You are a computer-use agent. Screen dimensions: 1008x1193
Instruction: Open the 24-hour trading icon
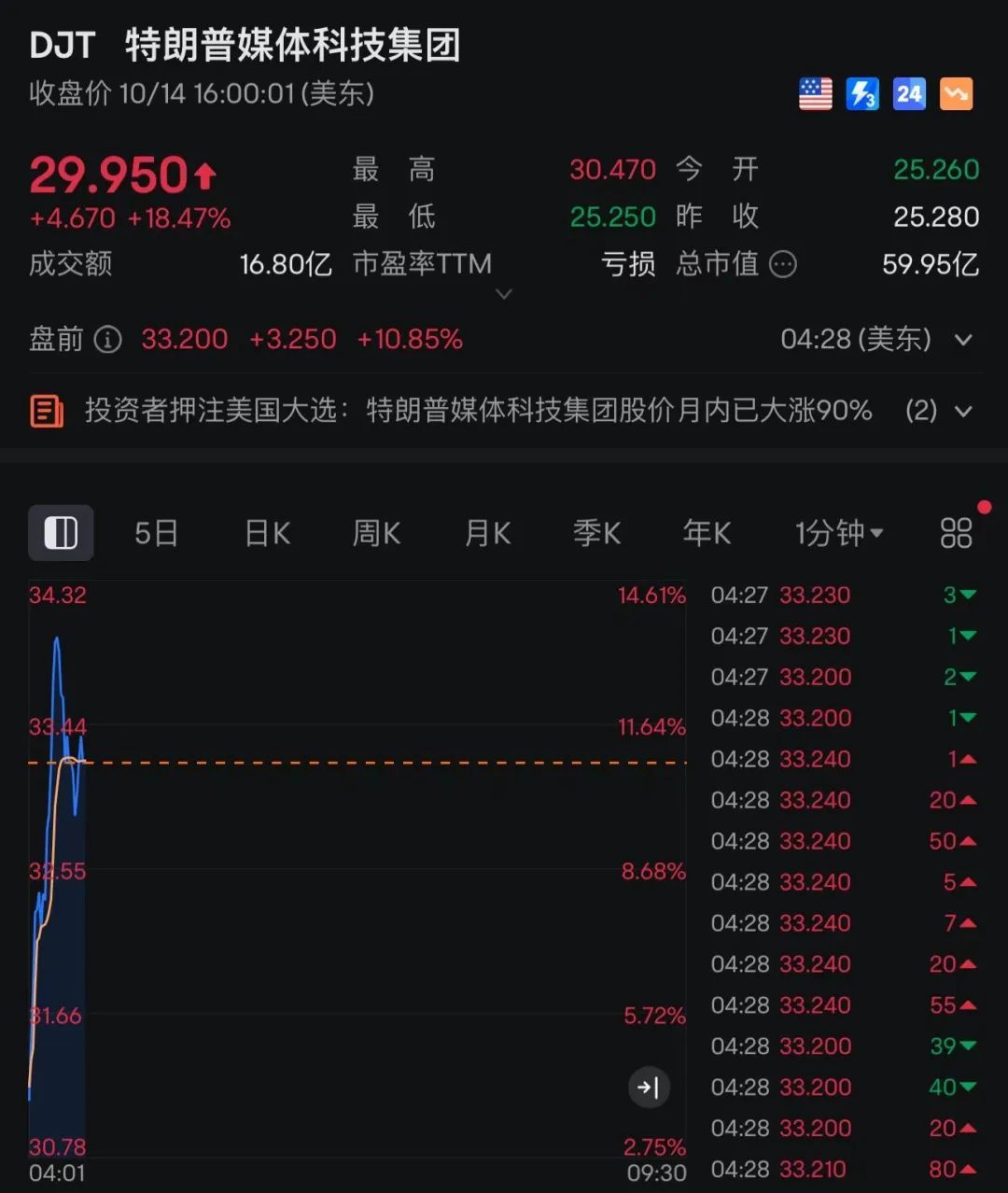(x=909, y=93)
